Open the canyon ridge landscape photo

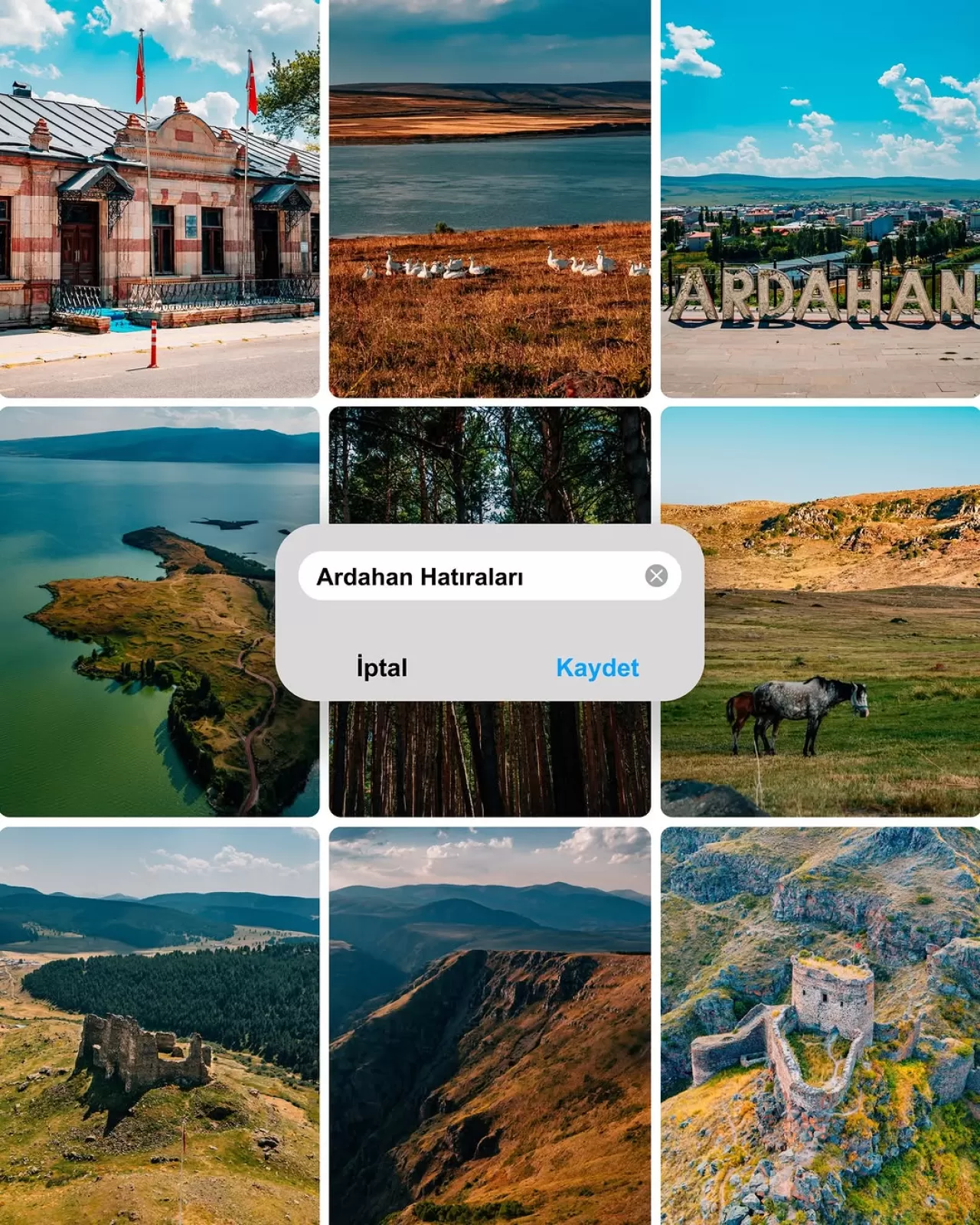pyautogui.click(x=490, y=1026)
